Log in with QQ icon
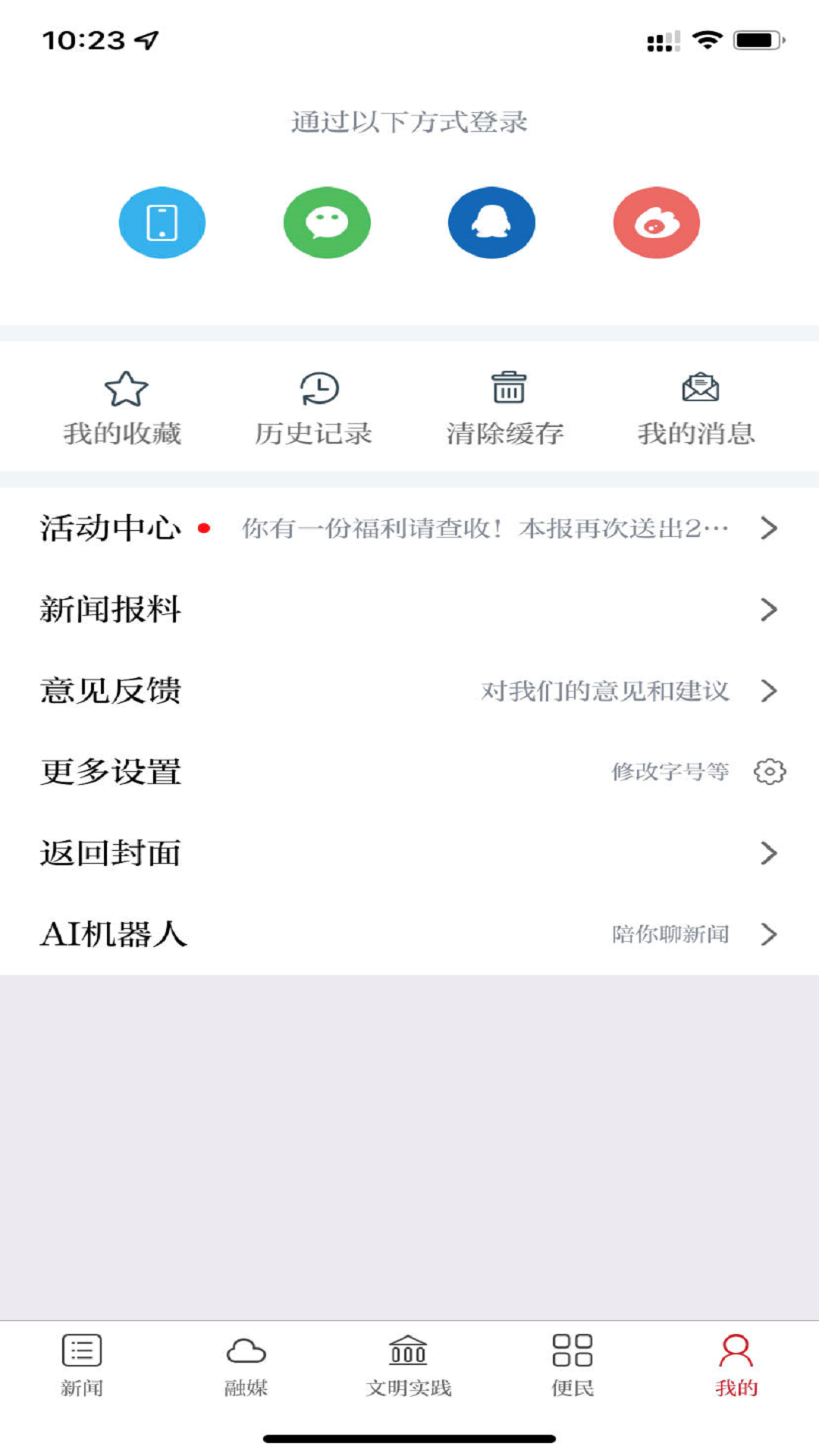819x1456 pixels. pos(491,223)
